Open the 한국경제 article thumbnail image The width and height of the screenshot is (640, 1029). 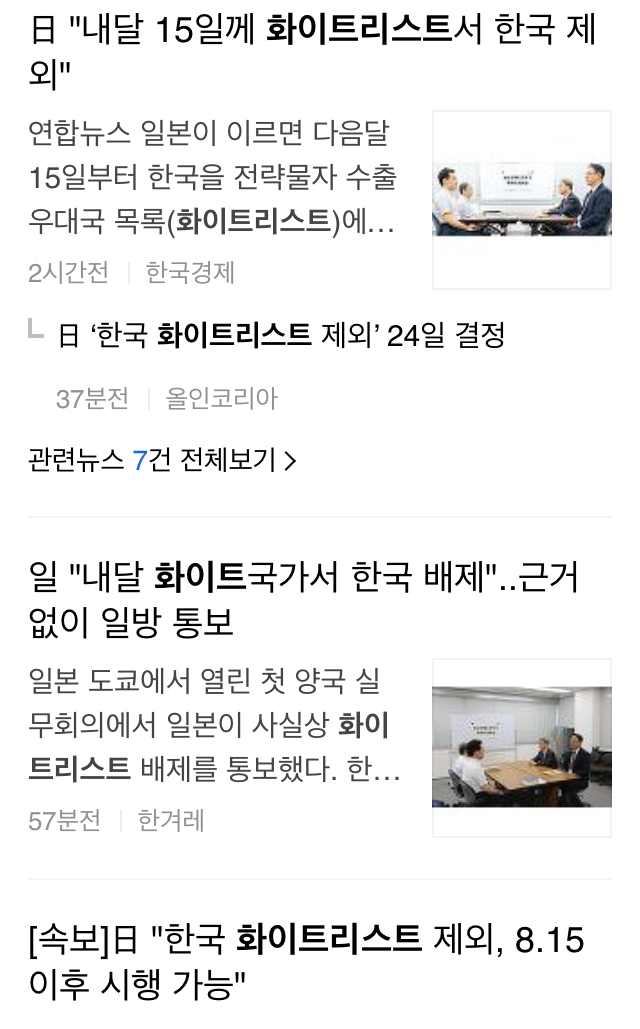pos(521,200)
